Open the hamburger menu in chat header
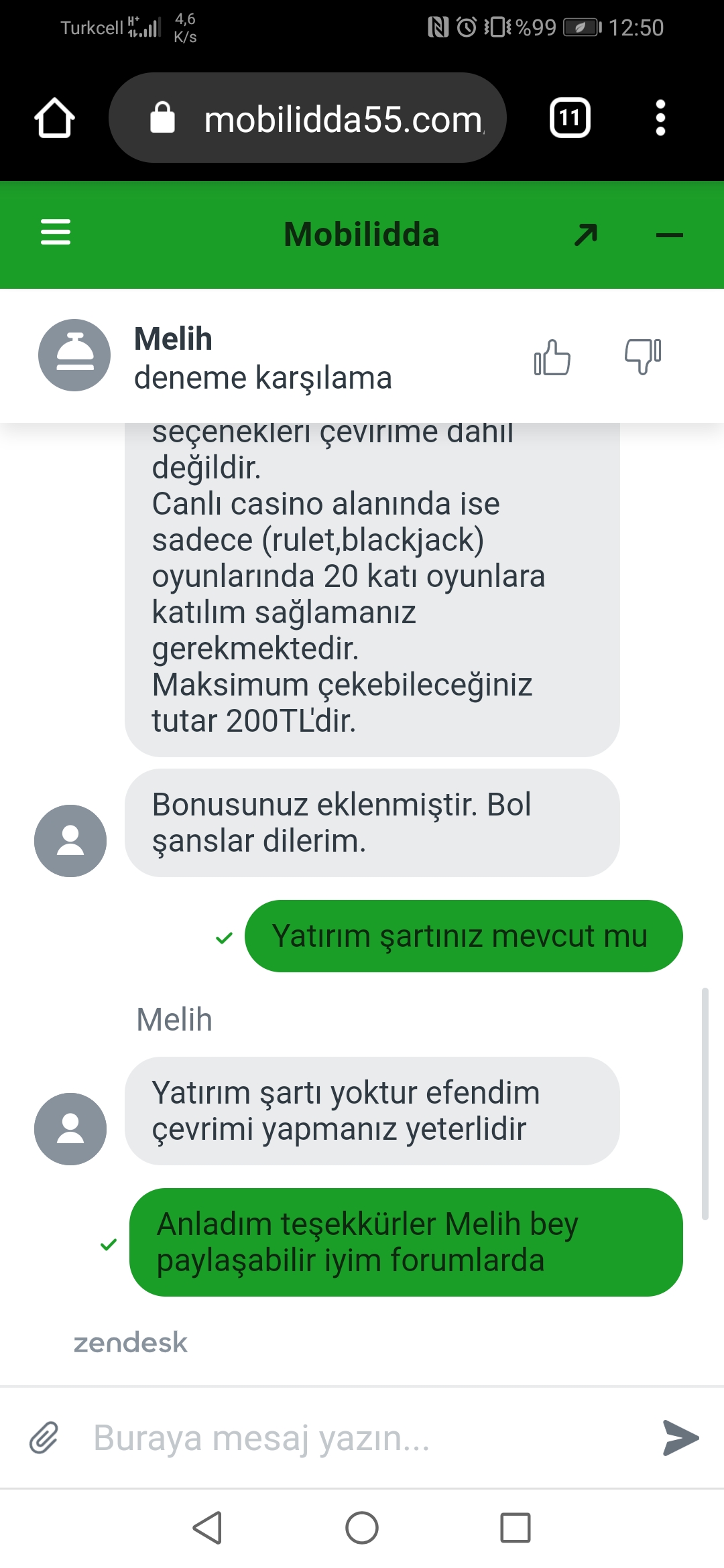Viewport: 724px width, 1568px height. [x=55, y=233]
